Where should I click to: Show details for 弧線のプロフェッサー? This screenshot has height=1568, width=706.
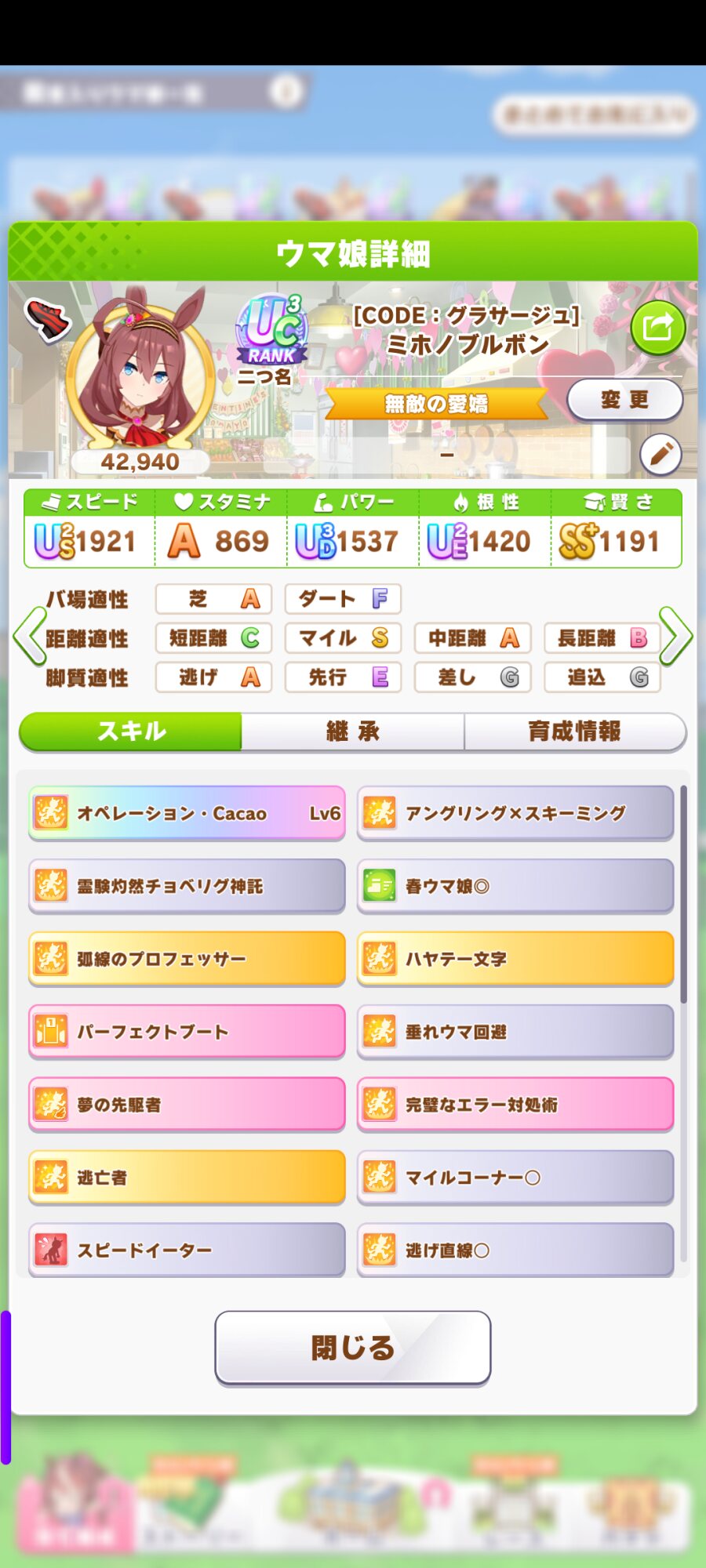tap(187, 959)
